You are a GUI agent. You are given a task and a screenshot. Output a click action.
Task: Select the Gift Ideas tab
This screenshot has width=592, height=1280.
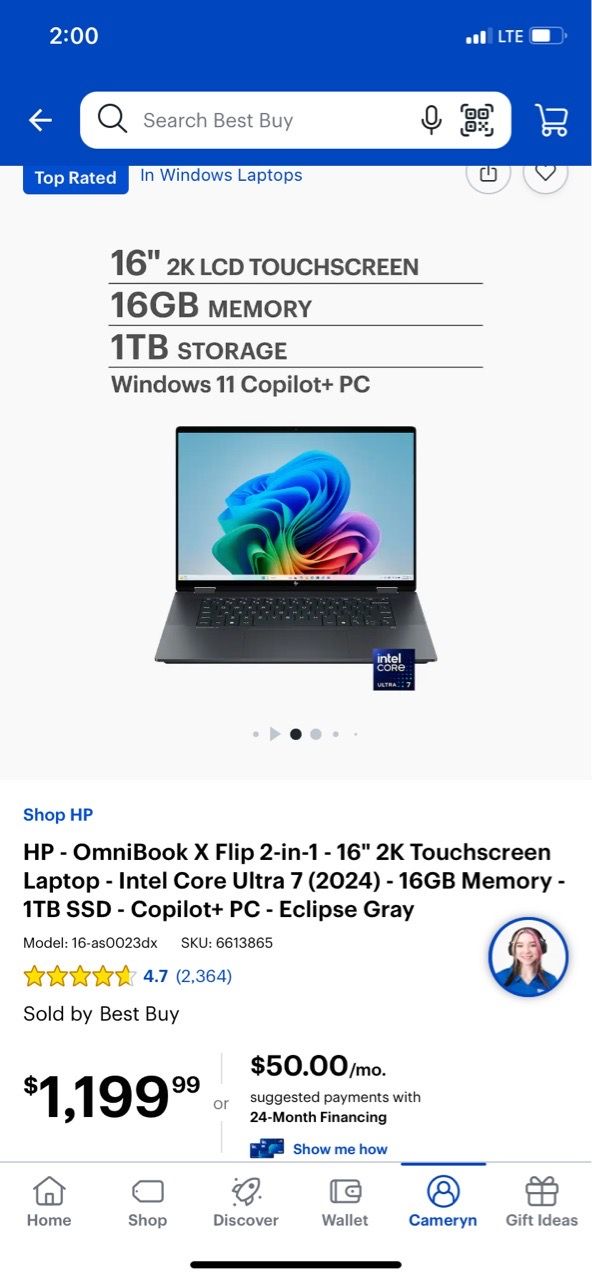point(542,1201)
